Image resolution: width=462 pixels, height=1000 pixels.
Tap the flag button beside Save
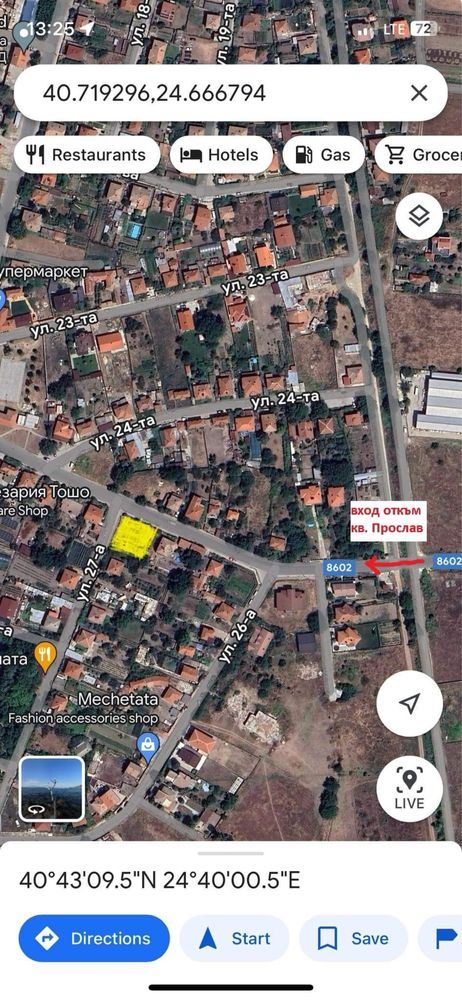pyautogui.click(x=440, y=938)
